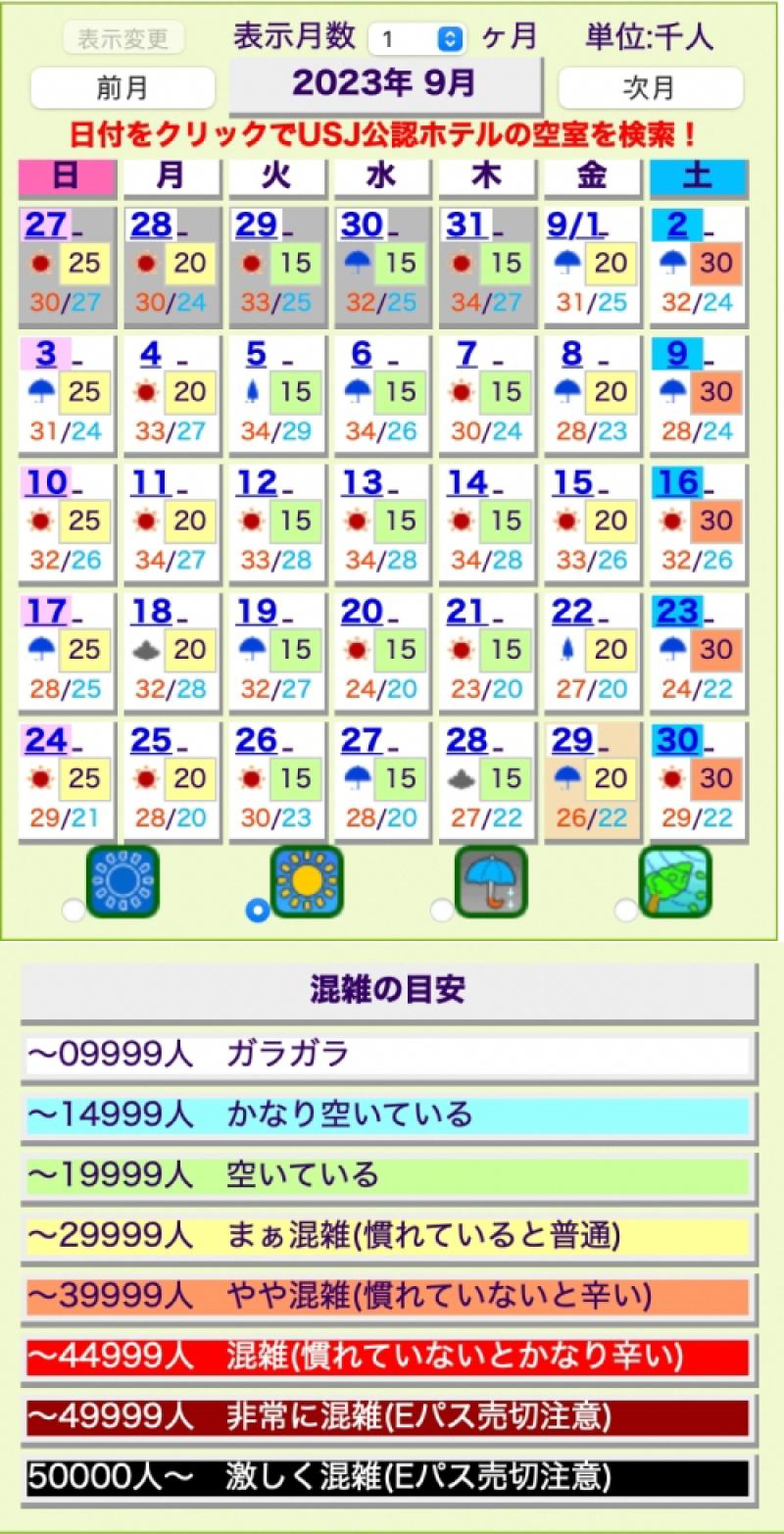This screenshot has height=1534, width=784.
Task: Select the green leaves wind radio option
Action: point(626,911)
